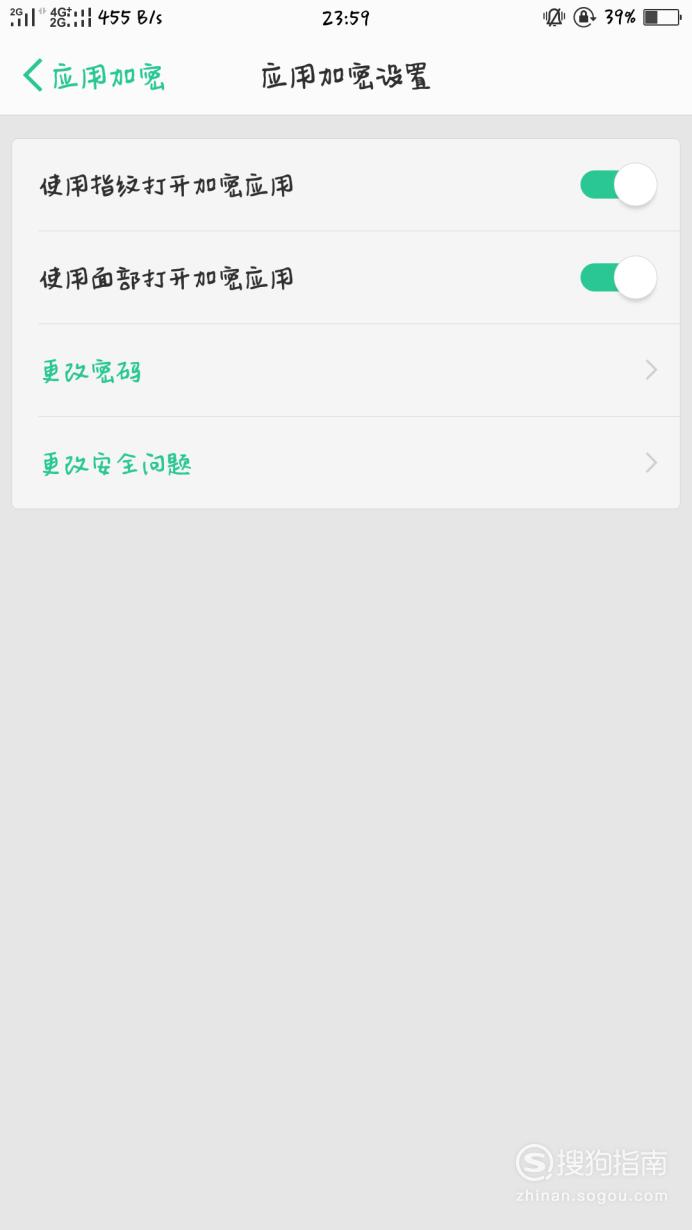Go back to 应用加密
The width and height of the screenshot is (692, 1230).
pyautogui.click(x=94, y=76)
